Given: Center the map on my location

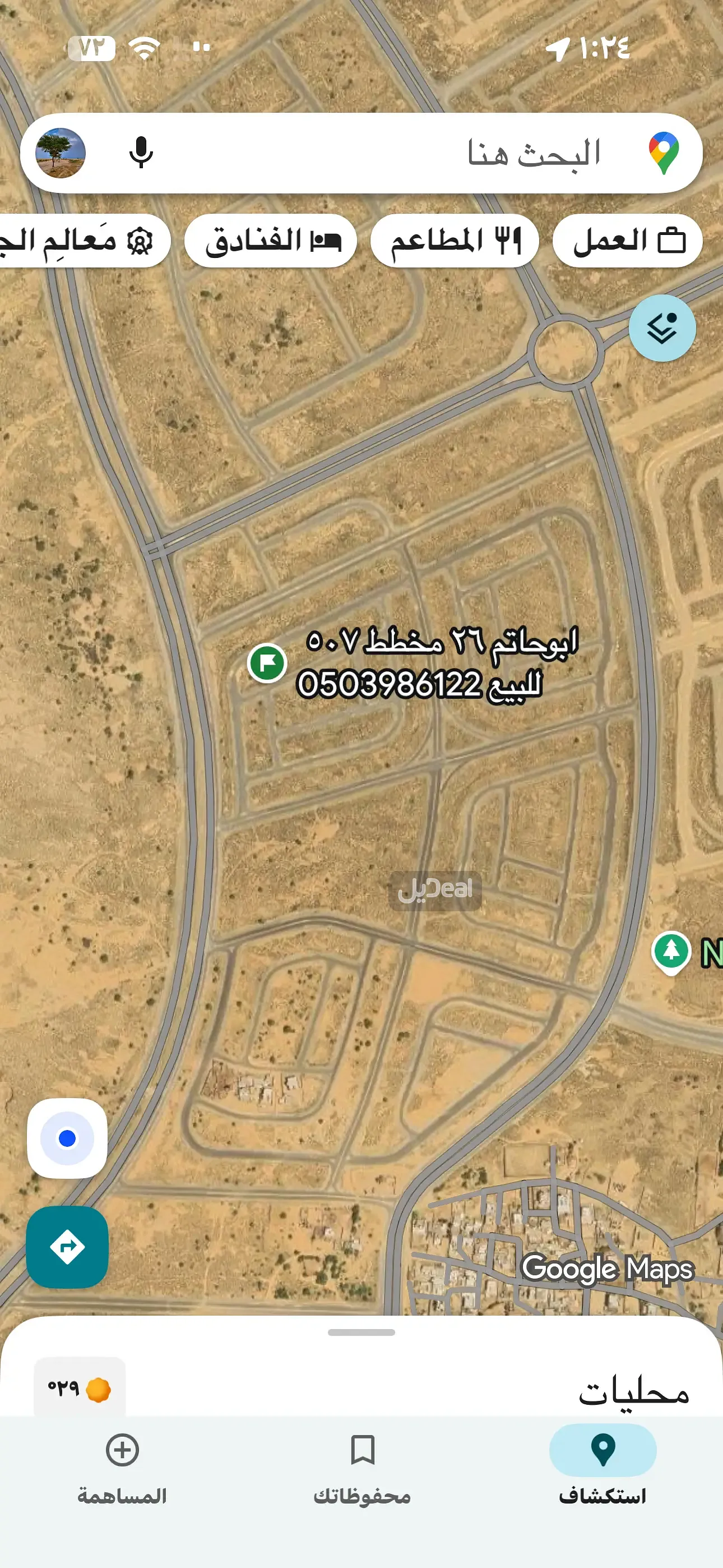Looking at the screenshot, I should (67, 1138).
